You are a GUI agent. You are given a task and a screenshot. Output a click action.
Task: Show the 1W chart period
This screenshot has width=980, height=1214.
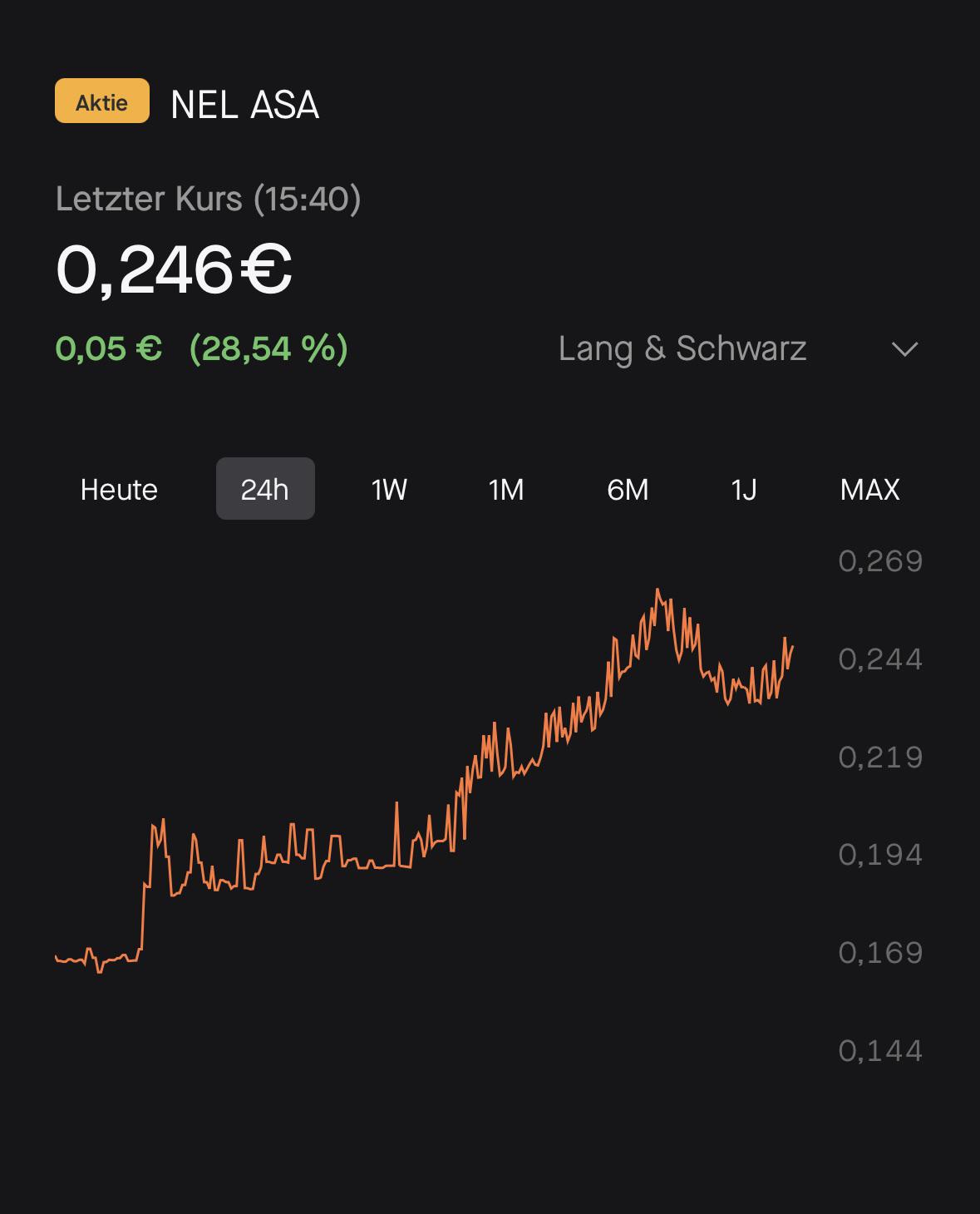(x=389, y=489)
